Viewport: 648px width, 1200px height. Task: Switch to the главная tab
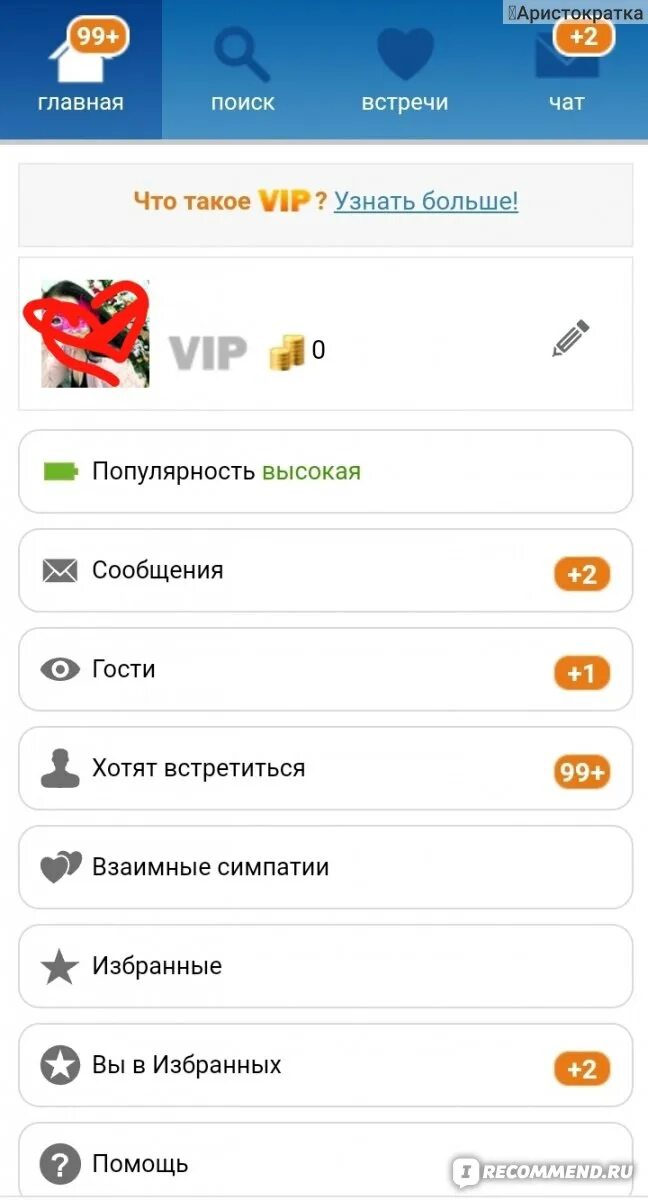tap(80, 68)
